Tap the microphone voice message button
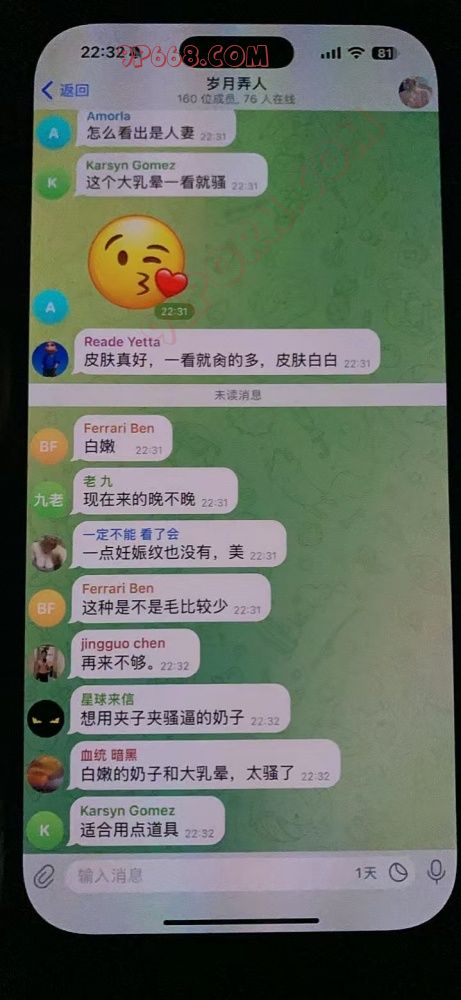Screen dimensions: 461x1000 [436, 872]
